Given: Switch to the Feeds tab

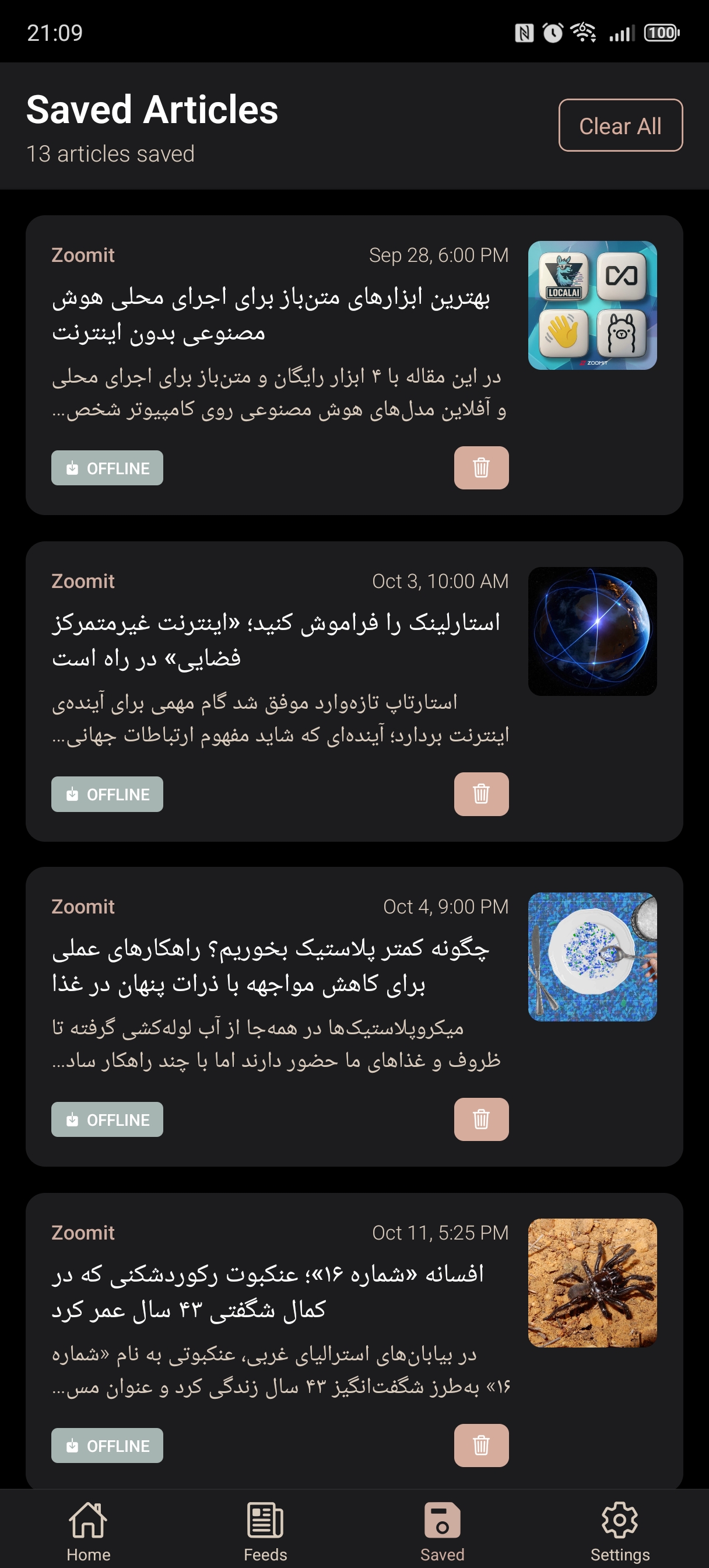Looking at the screenshot, I should point(265,1528).
